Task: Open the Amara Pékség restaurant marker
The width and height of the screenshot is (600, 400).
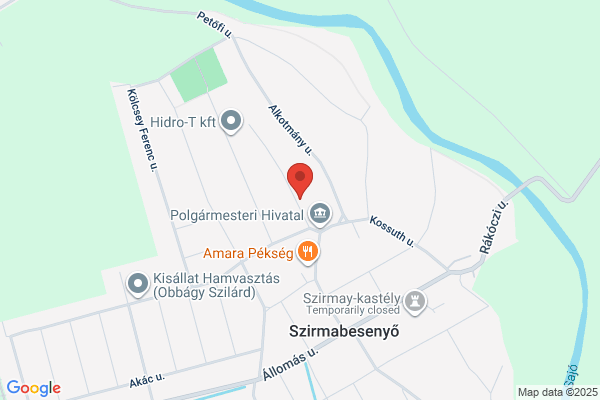Action: coord(308,253)
